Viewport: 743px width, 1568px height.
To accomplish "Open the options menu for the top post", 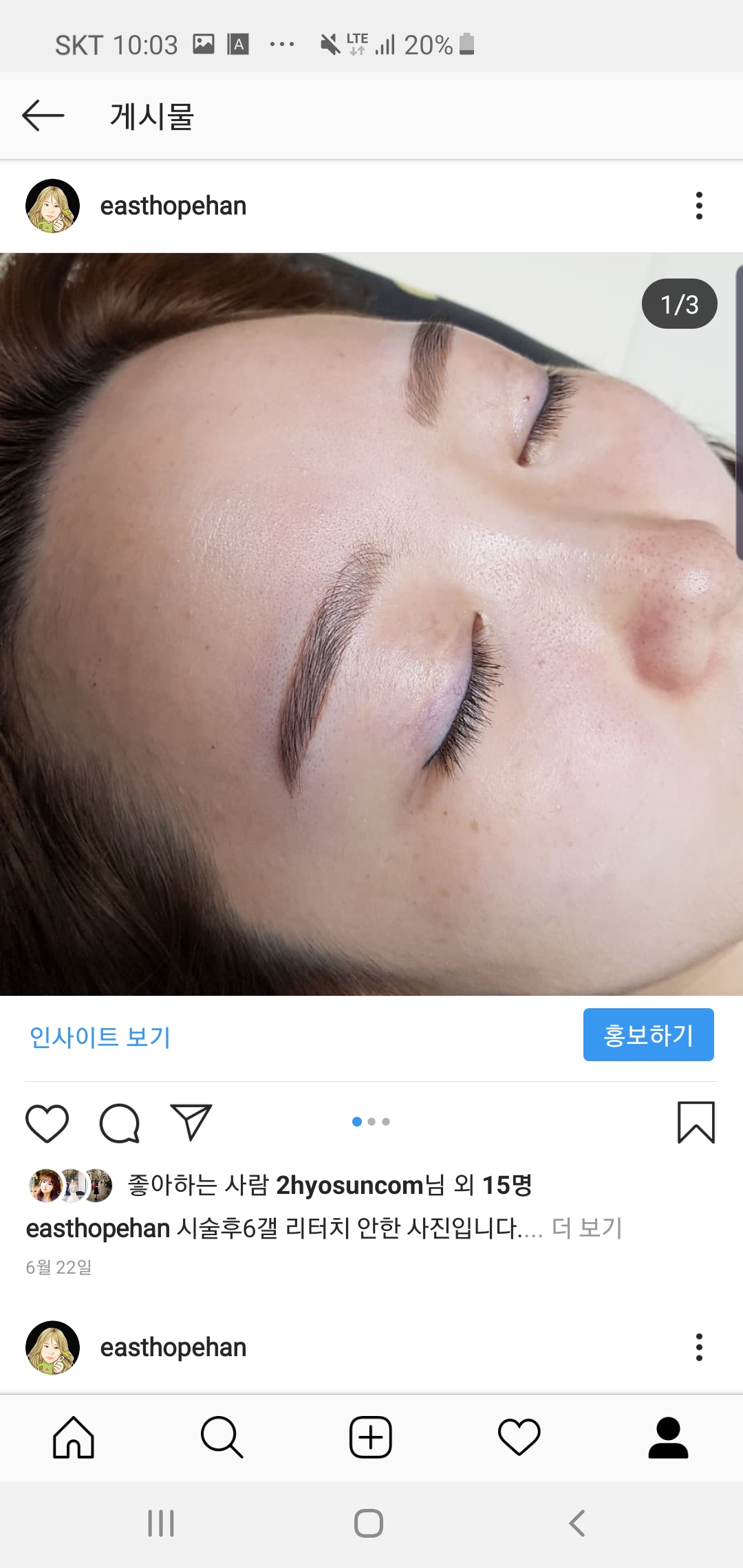I will coord(699,206).
